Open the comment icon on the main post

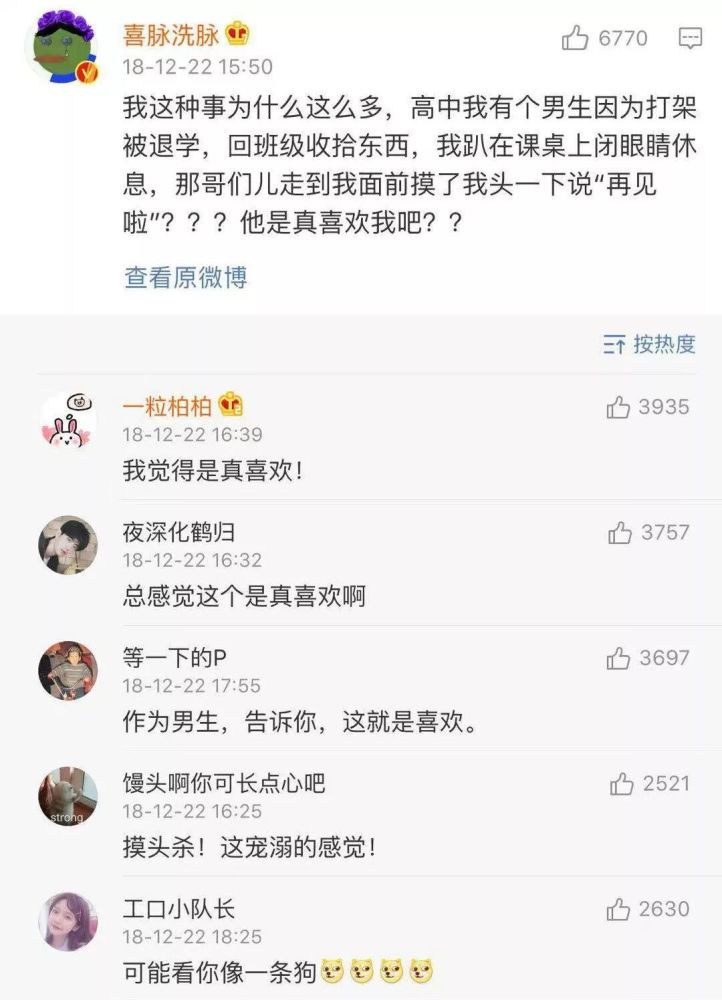tap(690, 39)
